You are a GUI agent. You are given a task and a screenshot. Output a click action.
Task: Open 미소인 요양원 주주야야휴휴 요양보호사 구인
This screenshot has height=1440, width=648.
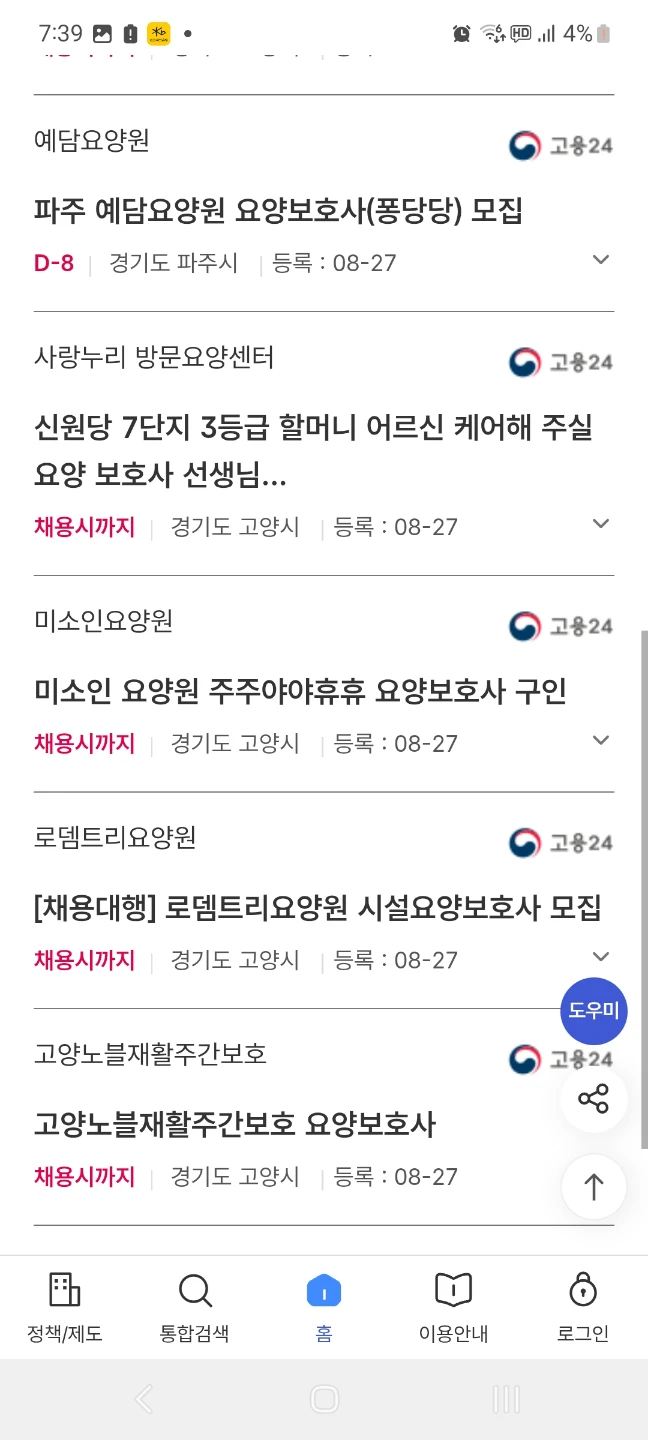coord(301,691)
